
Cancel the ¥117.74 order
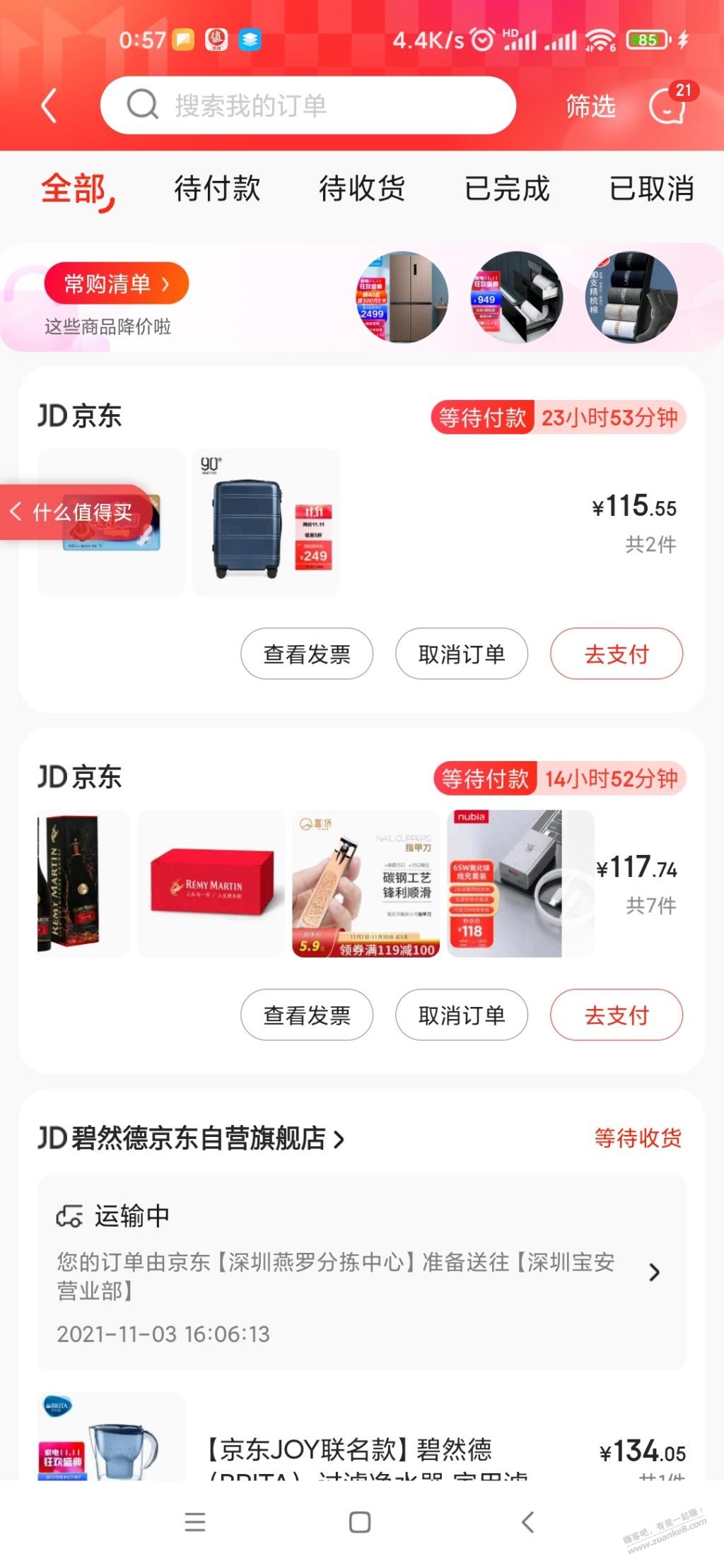(x=462, y=1015)
